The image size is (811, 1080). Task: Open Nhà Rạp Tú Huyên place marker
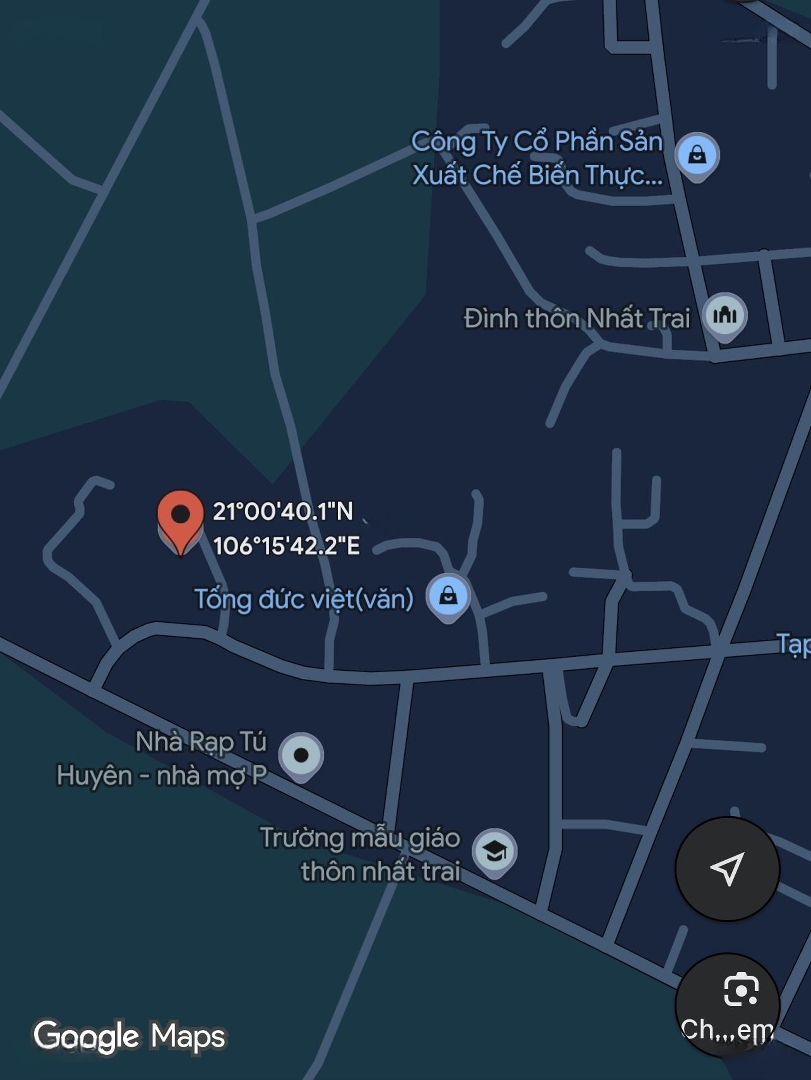[300, 756]
